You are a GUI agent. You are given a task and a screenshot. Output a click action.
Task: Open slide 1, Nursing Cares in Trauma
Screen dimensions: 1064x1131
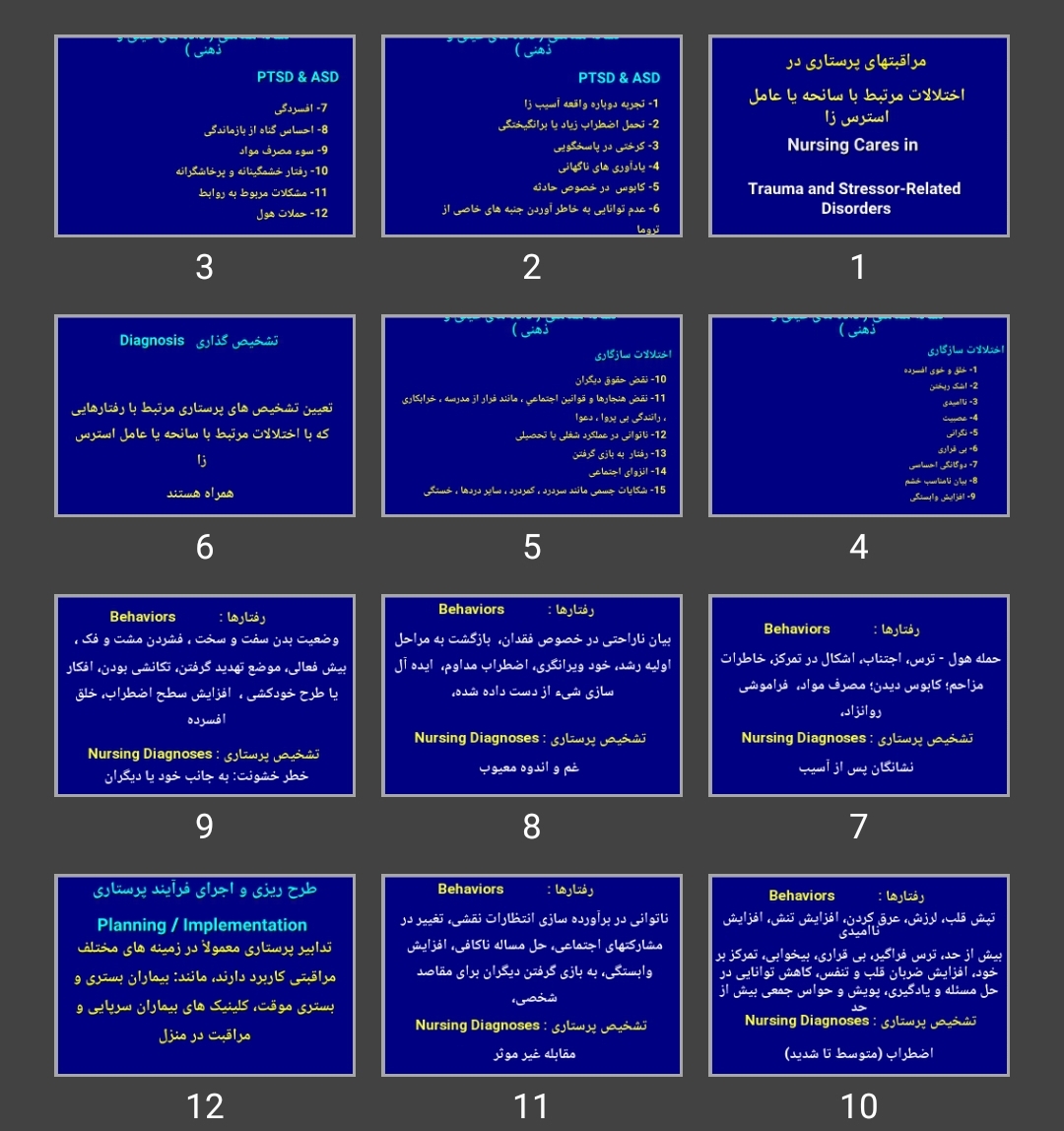coord(859,136)
